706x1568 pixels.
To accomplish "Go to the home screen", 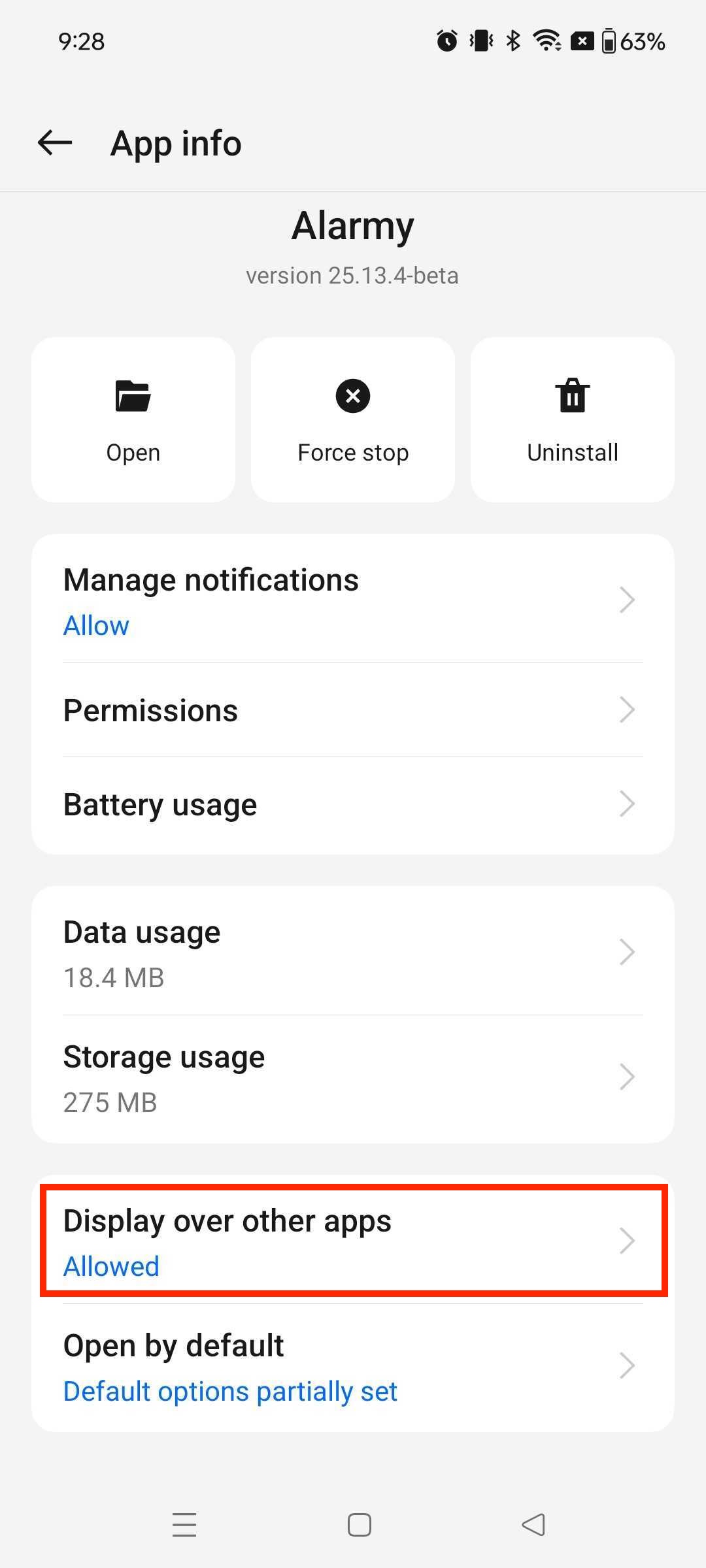I will coord(359,1525).
